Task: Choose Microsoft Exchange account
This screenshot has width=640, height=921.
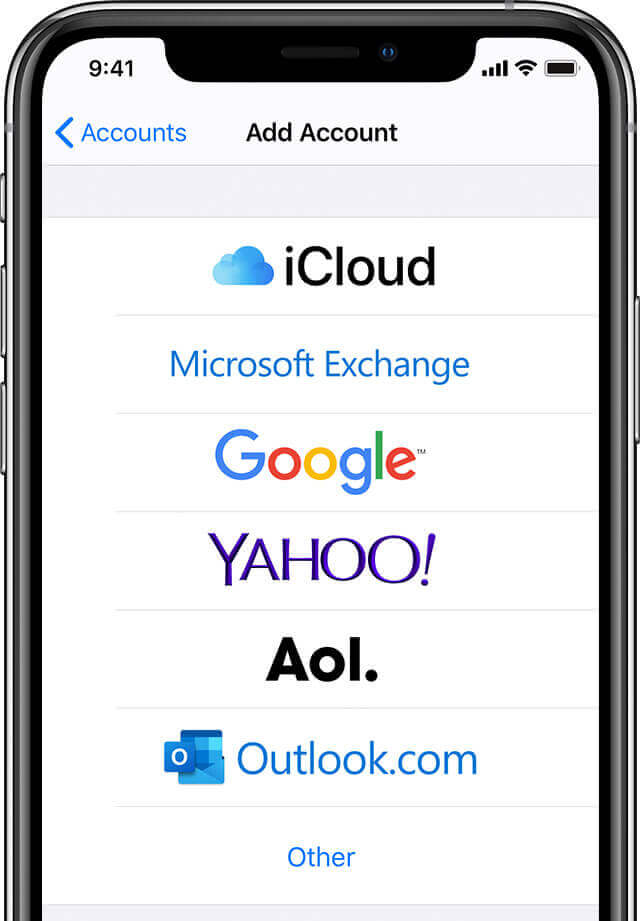Action: pyautogui.click(x=320, y=364)
